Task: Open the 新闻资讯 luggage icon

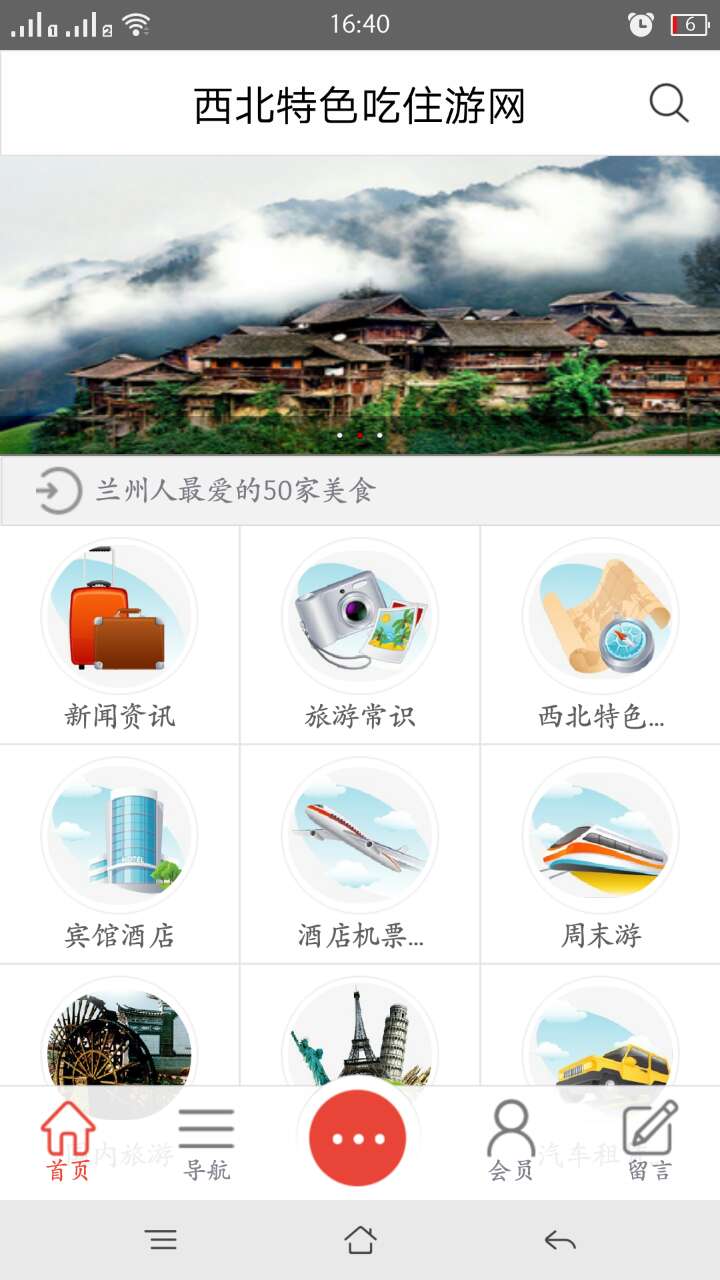Action: coord(119,614)
